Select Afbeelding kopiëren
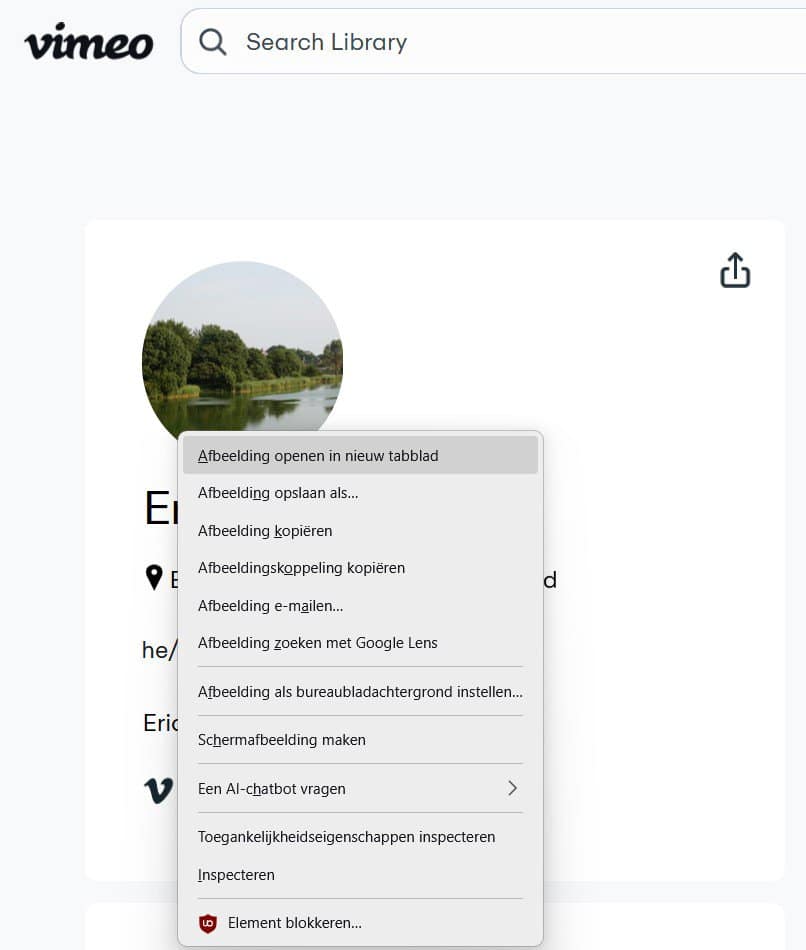Image resolution: width=806 pixels, height=950 pixels. [265, 531]
